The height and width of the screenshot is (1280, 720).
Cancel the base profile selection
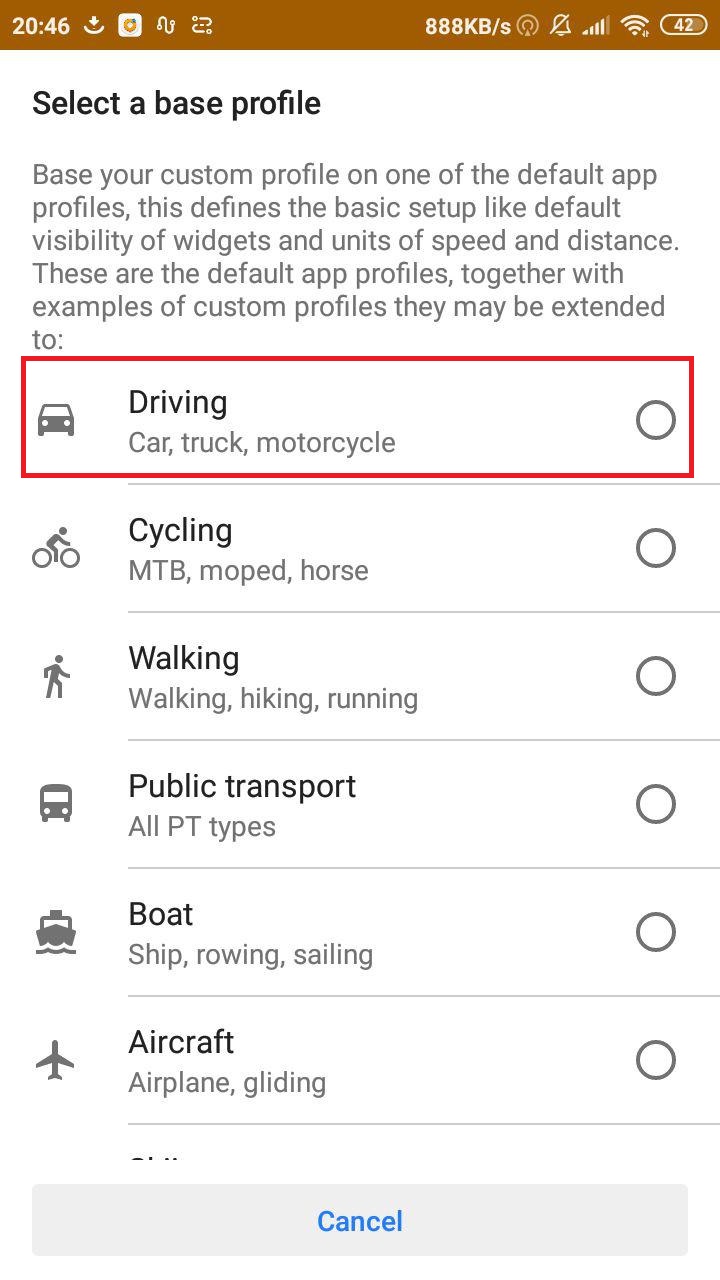[x=360, y=1220]
